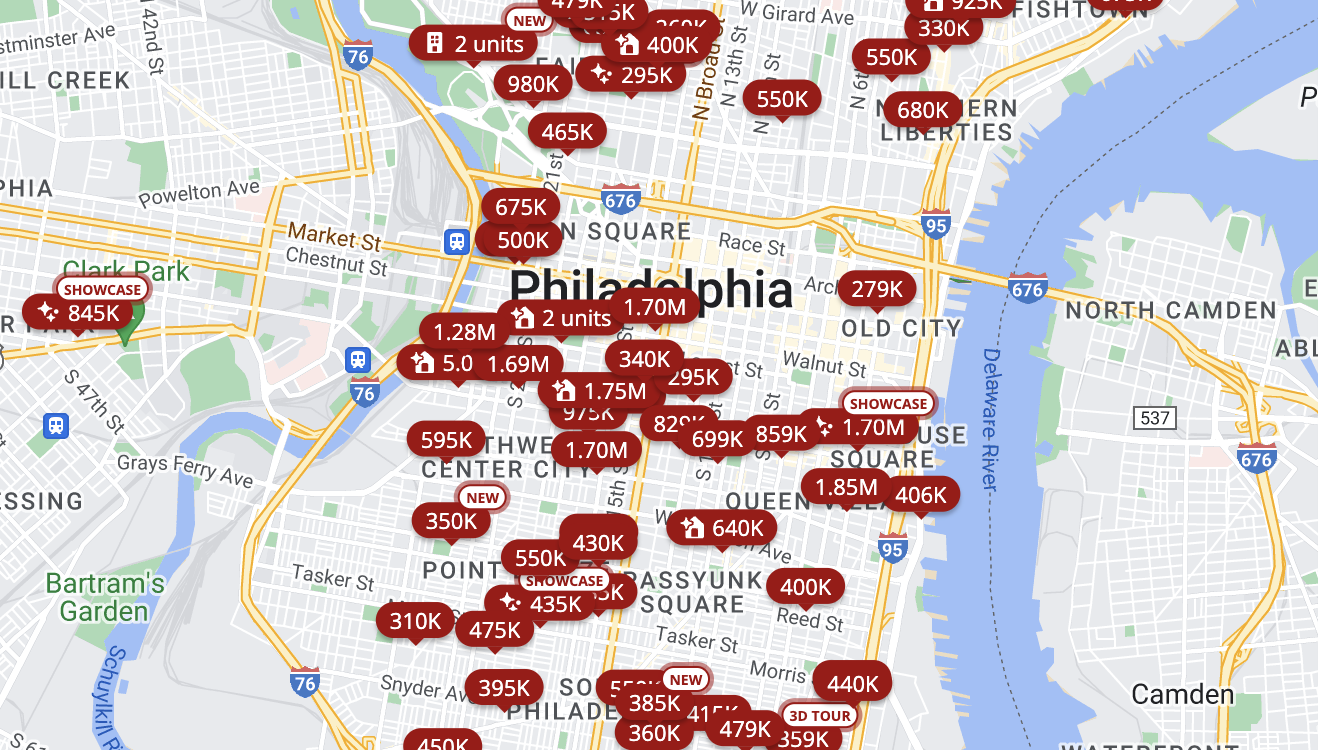This screenshot has width=1318, height=750.
Task: Open the new 350K listing marker
Action: [450, 521]
